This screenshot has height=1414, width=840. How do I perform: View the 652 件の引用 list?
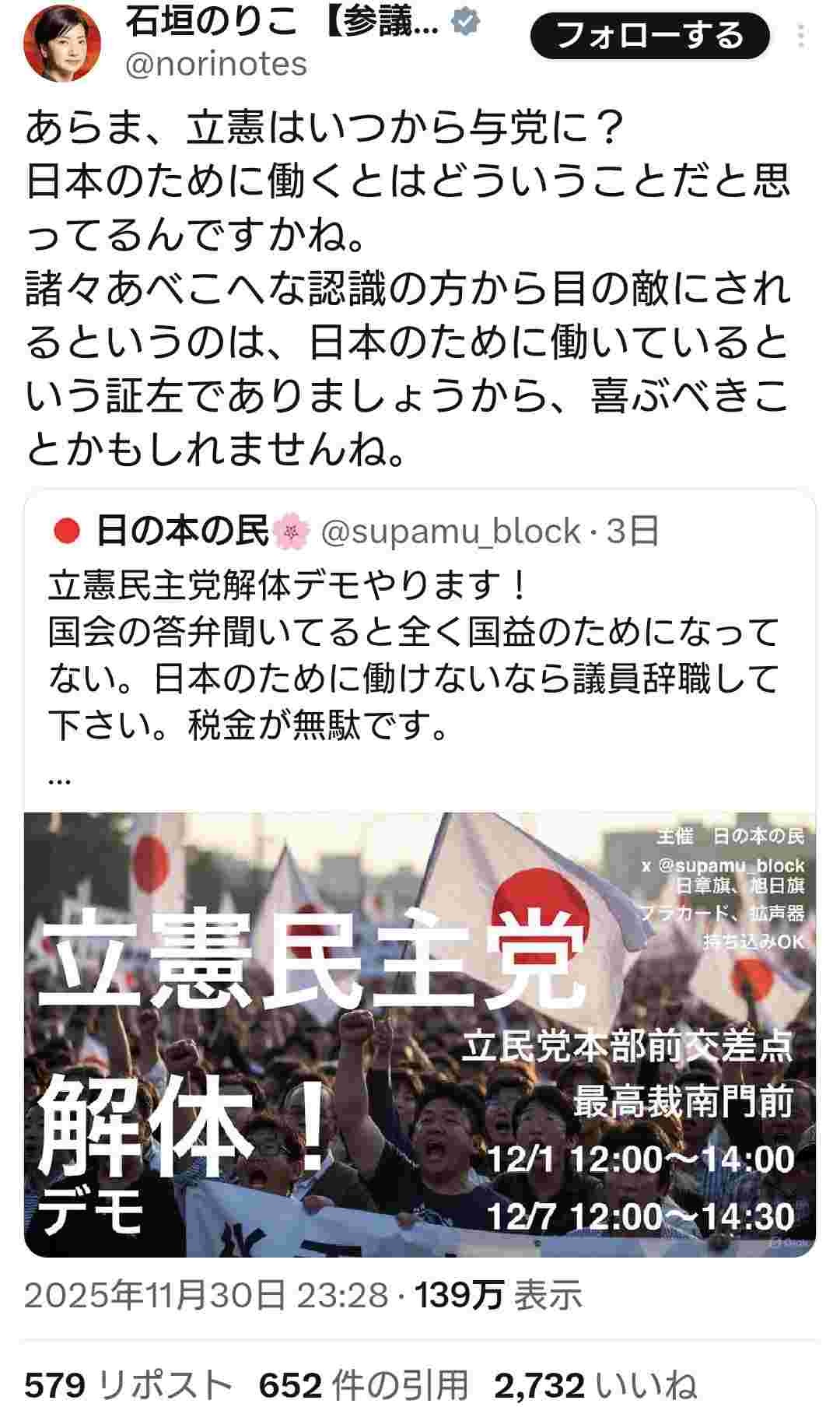pyautogui.click(x=363, y=1386)
